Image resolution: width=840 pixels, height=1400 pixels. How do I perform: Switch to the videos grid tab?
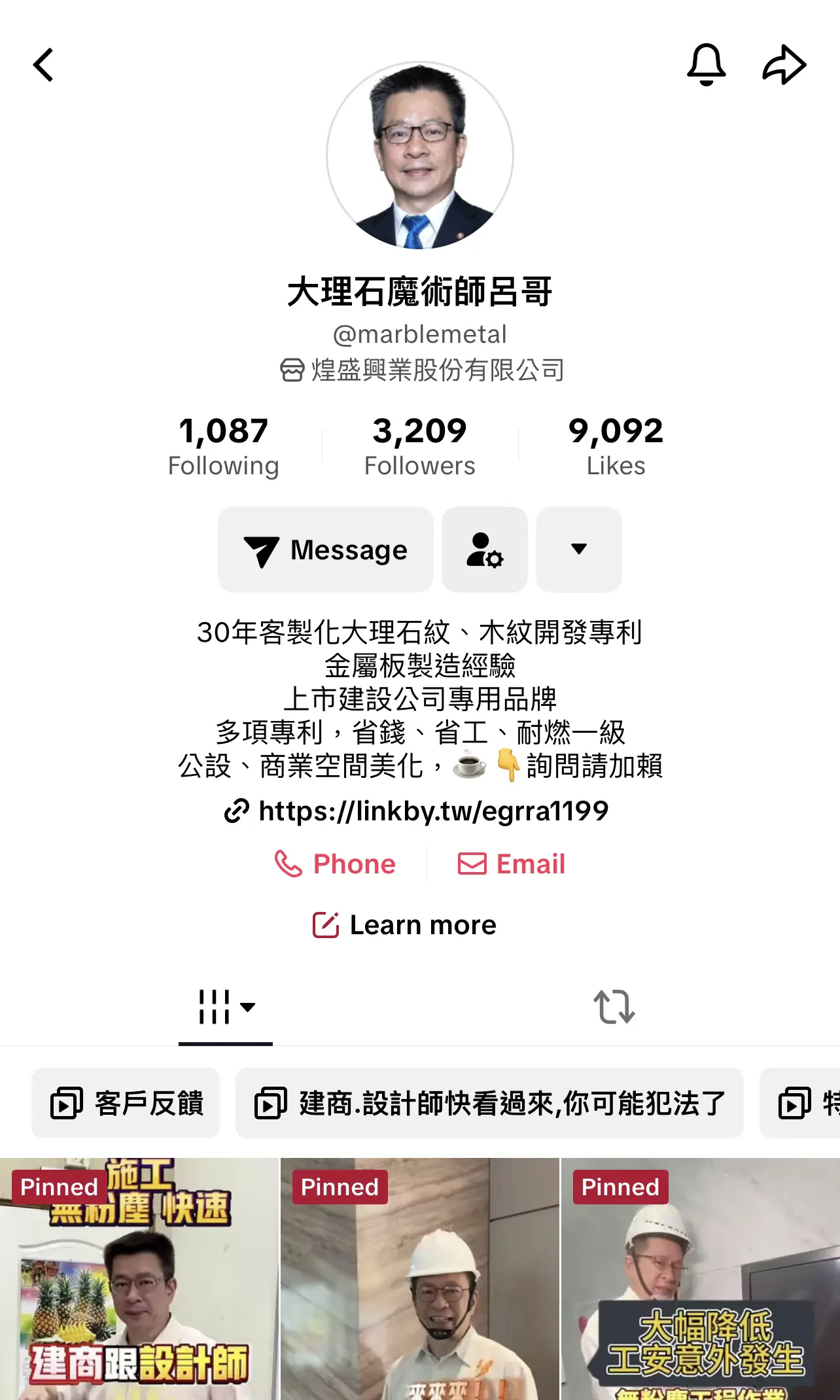pyautogui.click(x=226, y=1007)
